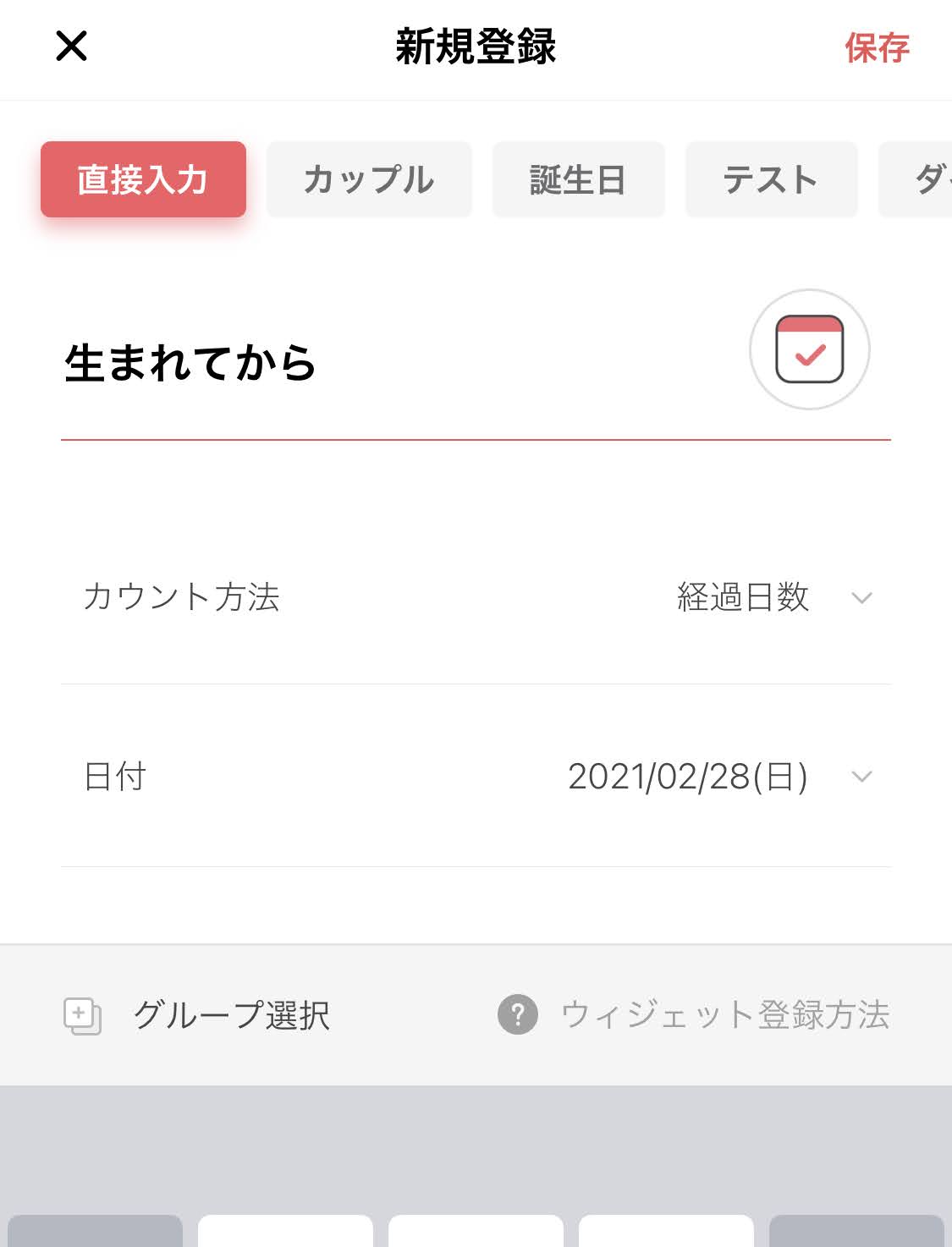This screenshot has height=1247, width=952.
Task: Close the 新規登録 screen
Action: pyautogui.click(x=71, y=47)
